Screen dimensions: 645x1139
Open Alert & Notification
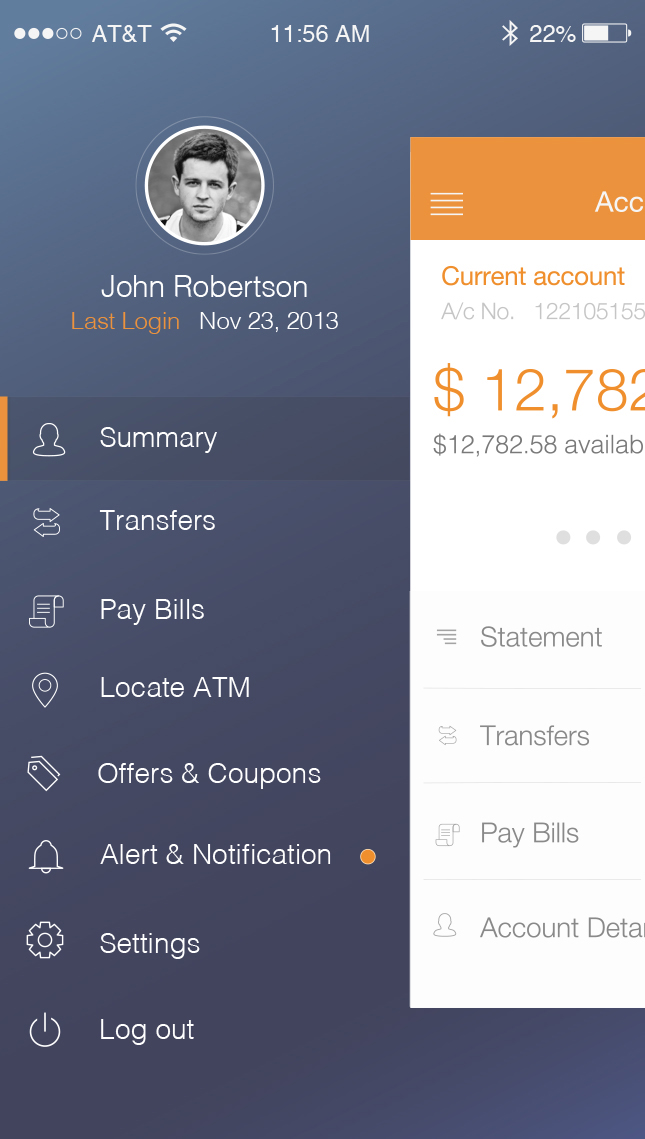205,855
